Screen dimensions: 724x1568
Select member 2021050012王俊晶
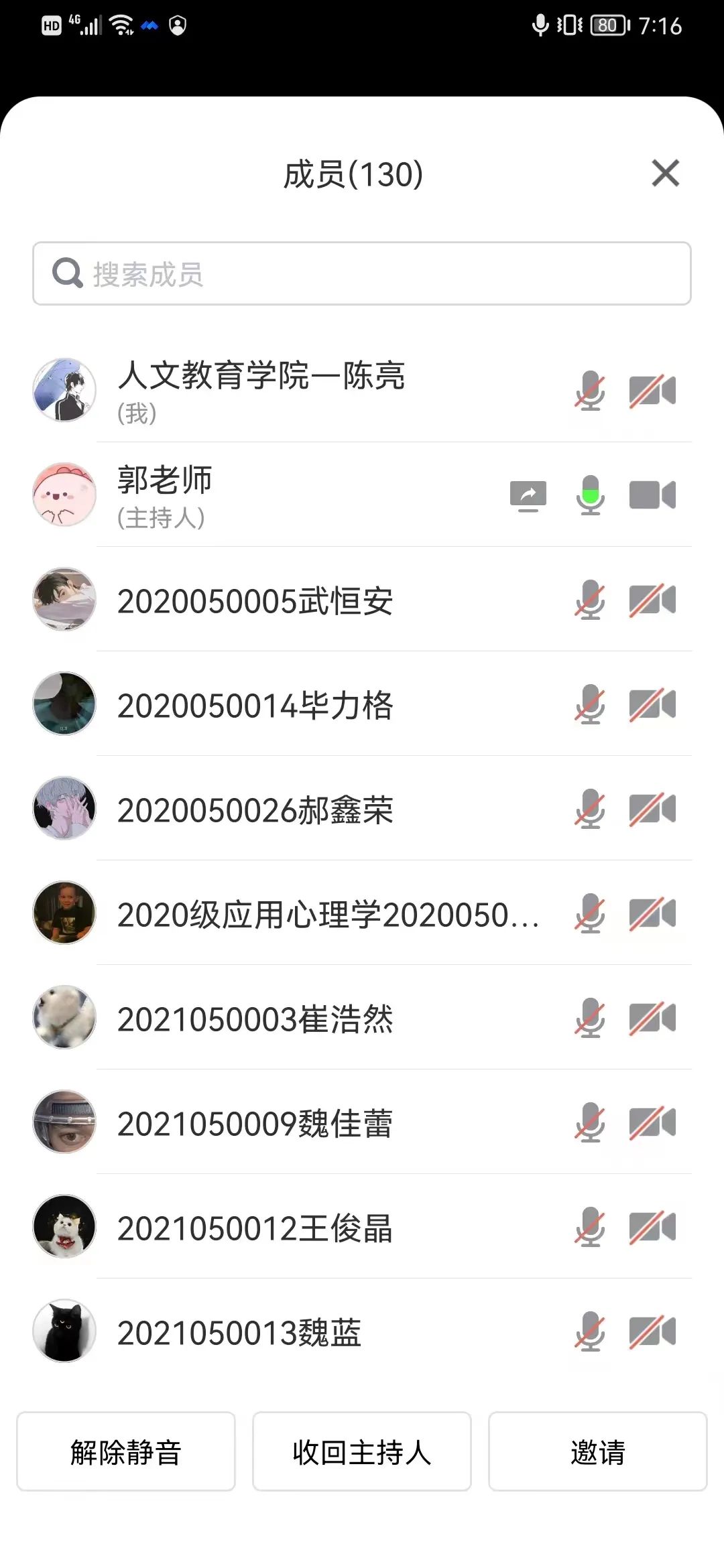pos(255,1228)
